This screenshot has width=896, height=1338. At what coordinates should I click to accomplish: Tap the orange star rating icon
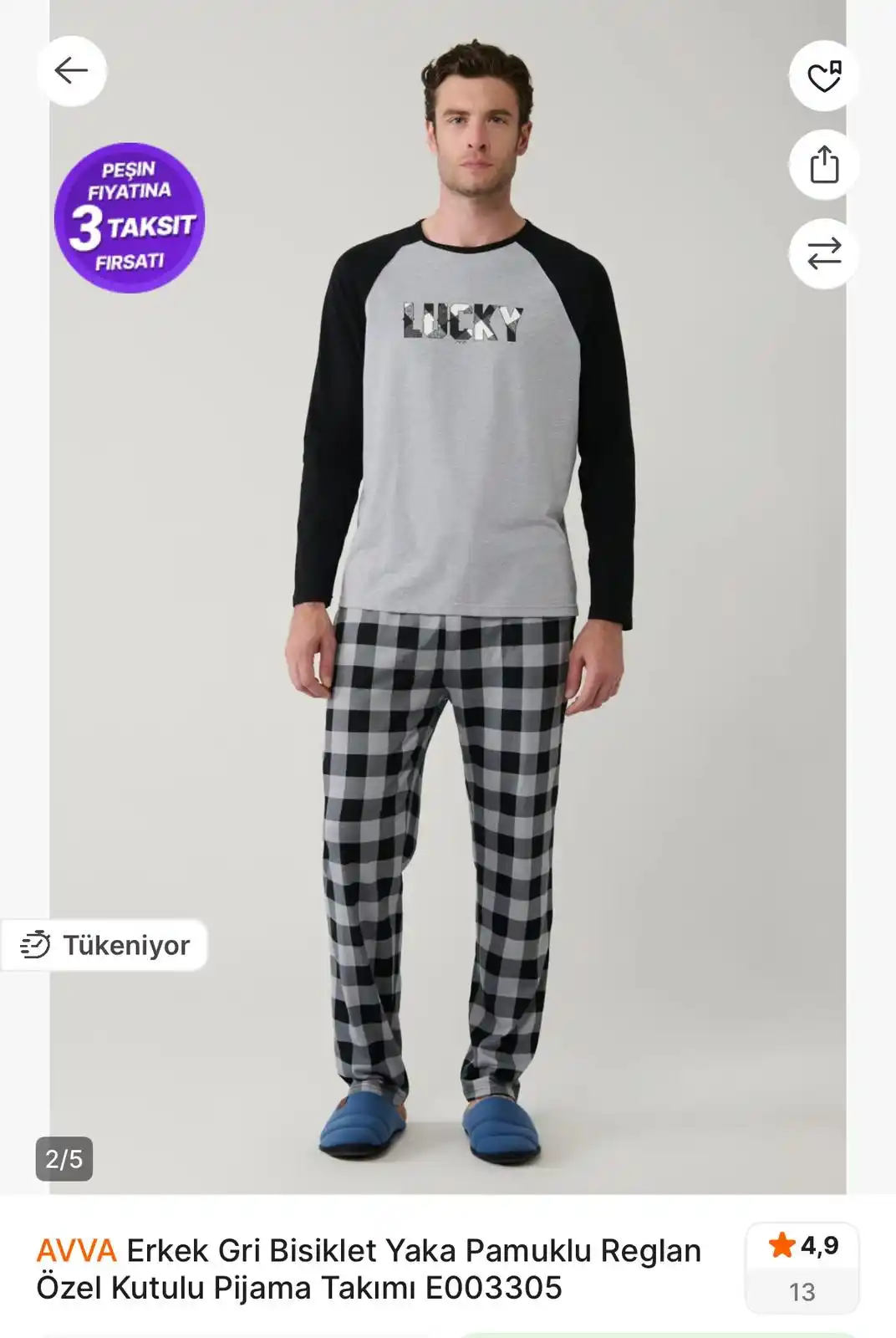[781, 1245]
